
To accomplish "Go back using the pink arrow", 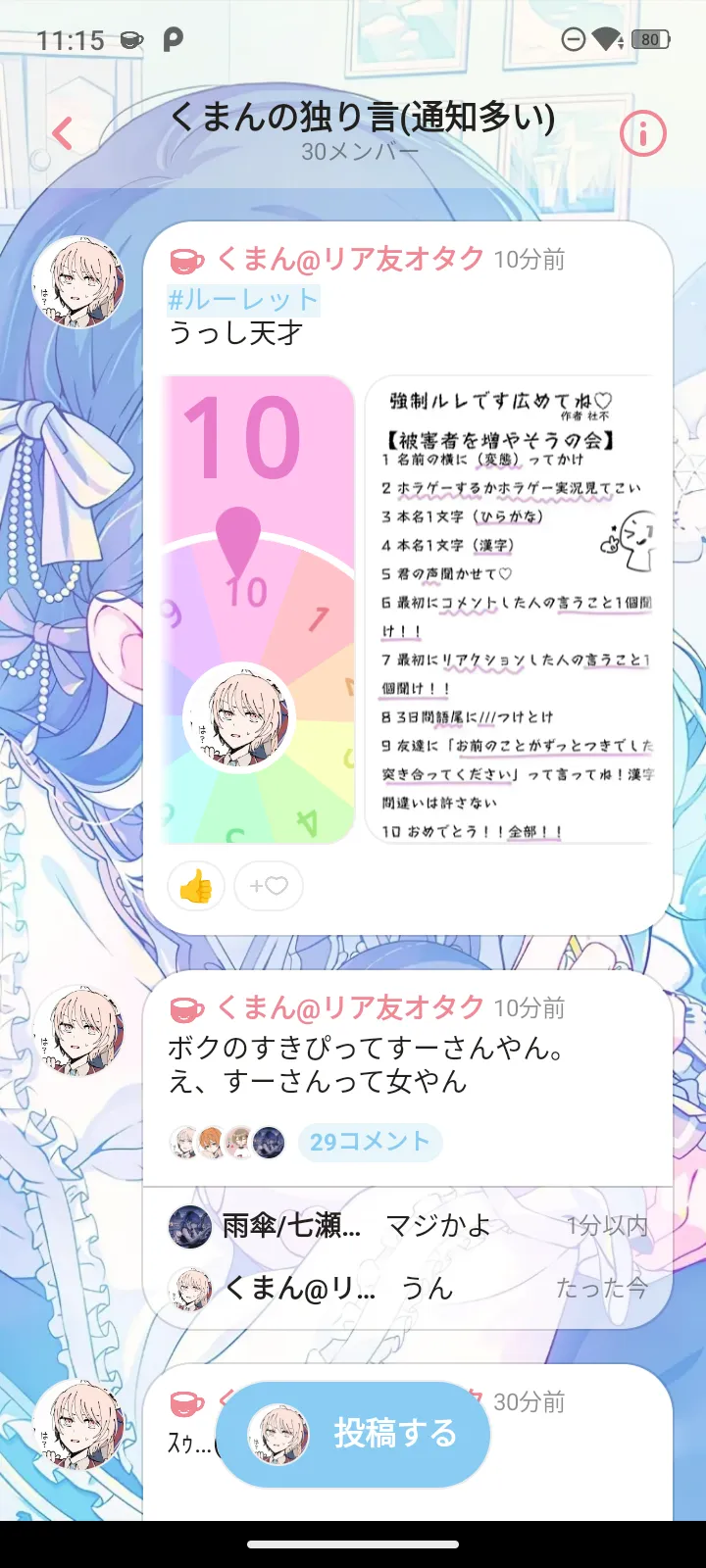I will pyautogui.click(x=63, y=133).
